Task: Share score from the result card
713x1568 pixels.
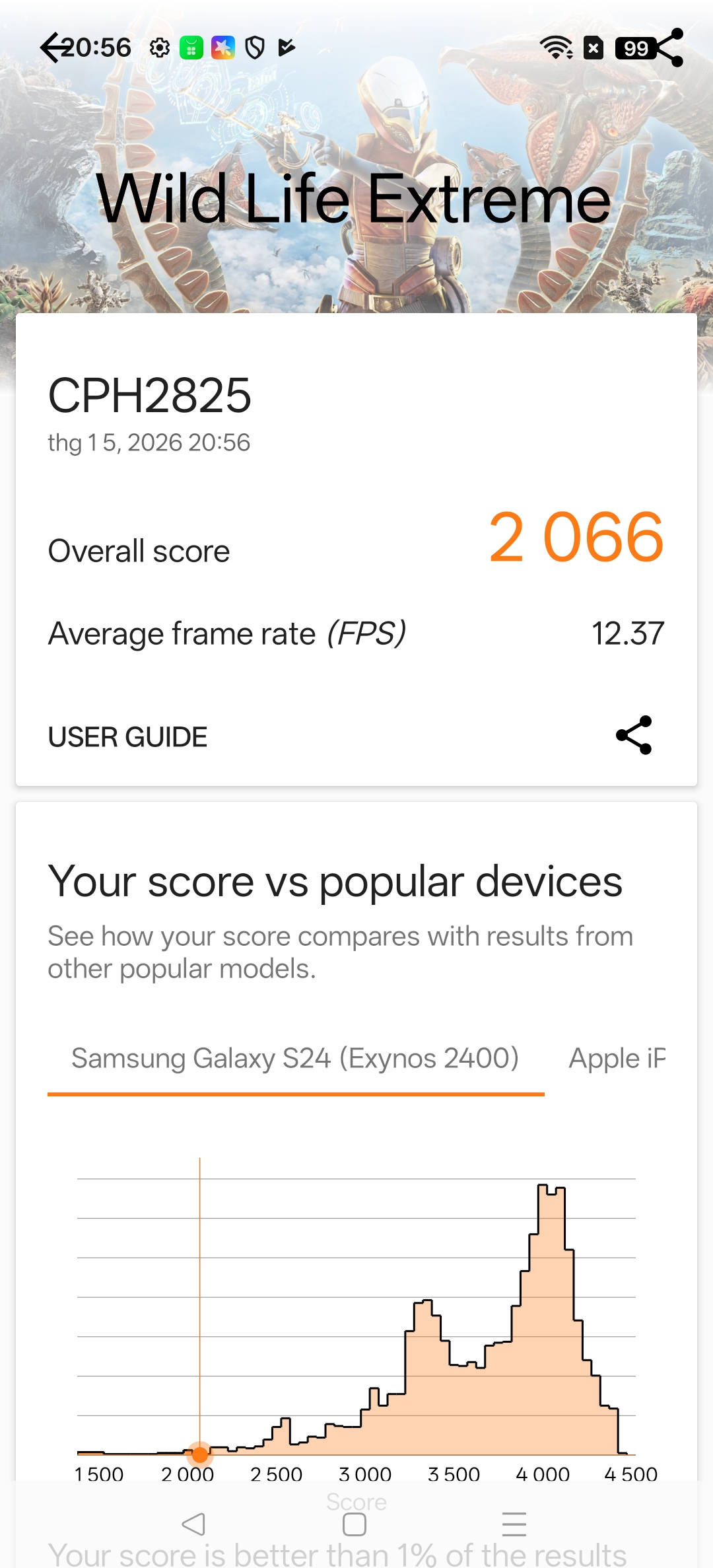Action: [x=634, y=735]
